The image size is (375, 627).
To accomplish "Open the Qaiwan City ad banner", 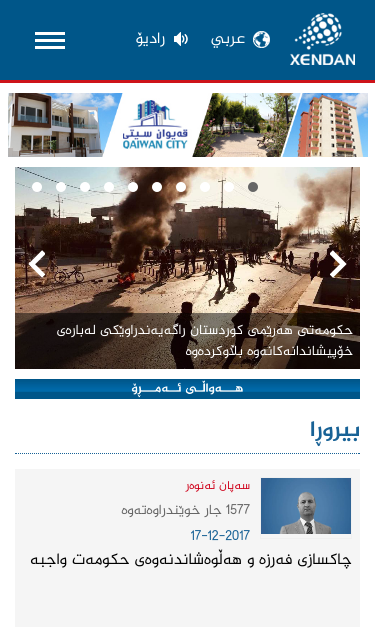I will [188, 125].
